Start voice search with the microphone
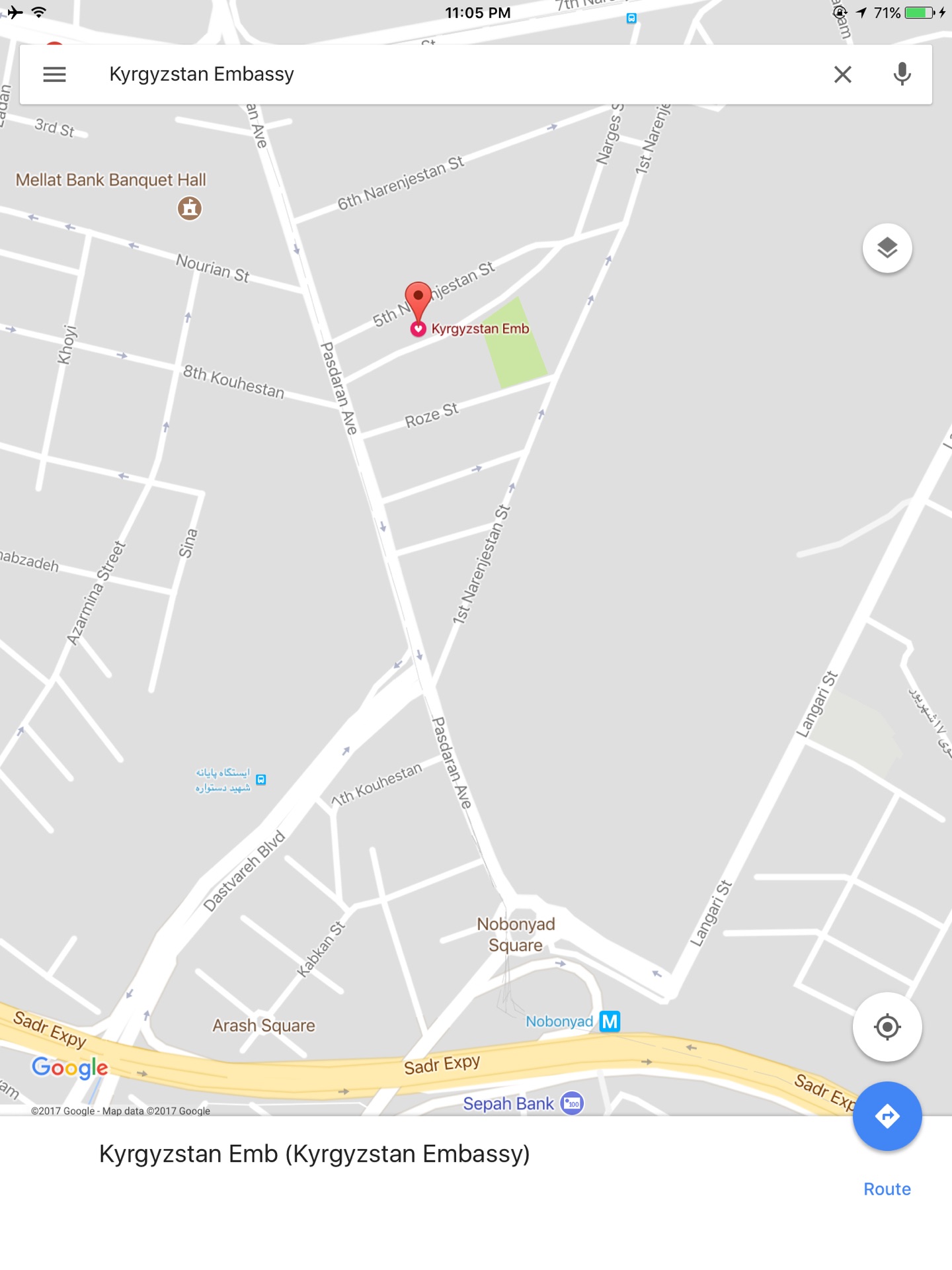The image size is (952, 1270). 902,74
